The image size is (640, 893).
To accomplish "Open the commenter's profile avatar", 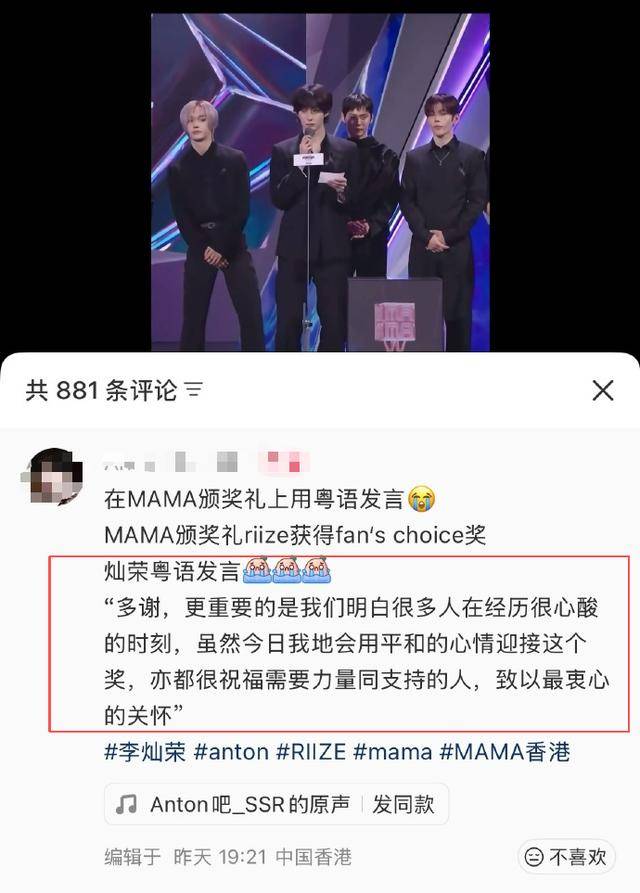I will (x=54, y=478).
